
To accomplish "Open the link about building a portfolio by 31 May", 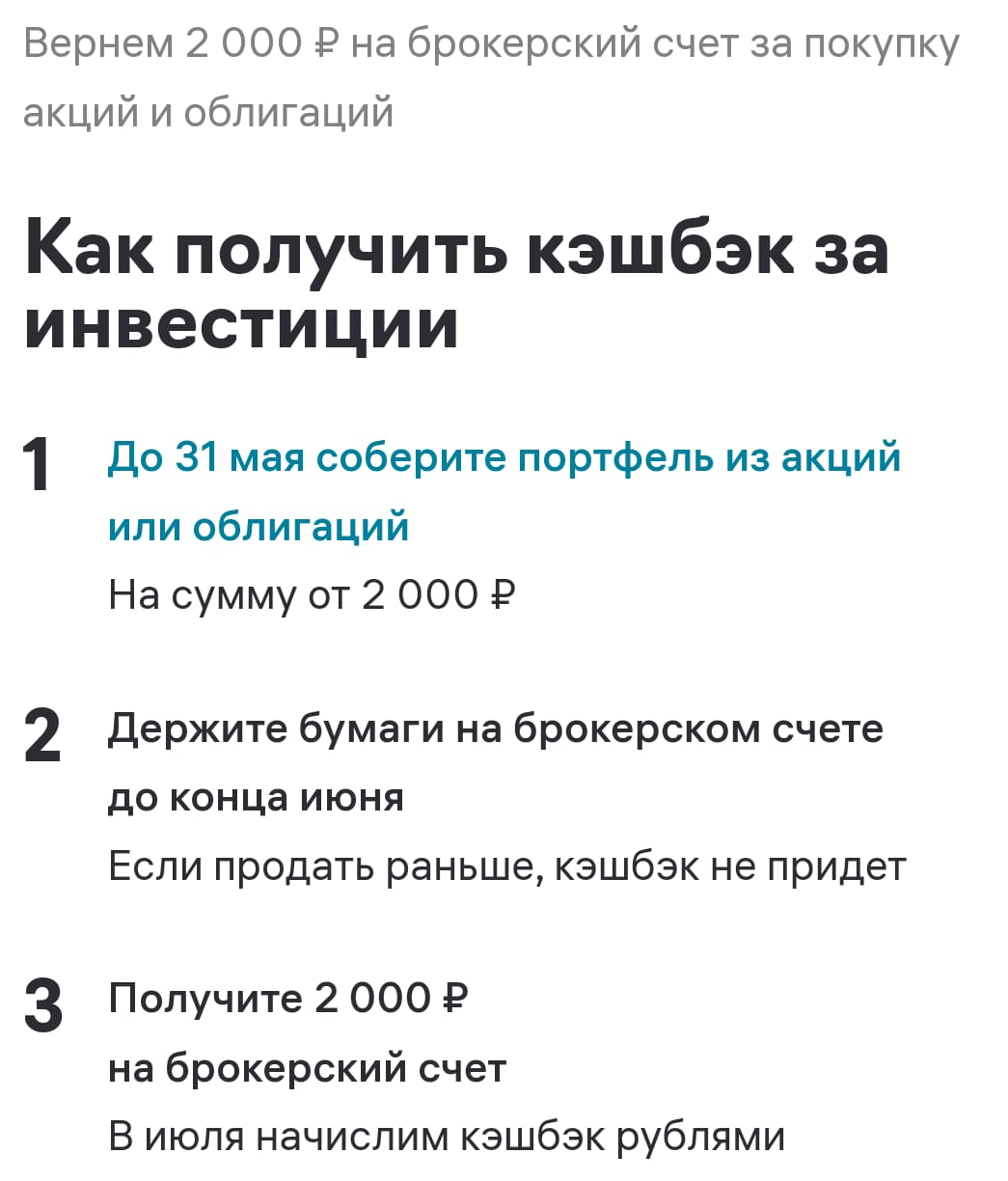I will [x=504, y=491].
